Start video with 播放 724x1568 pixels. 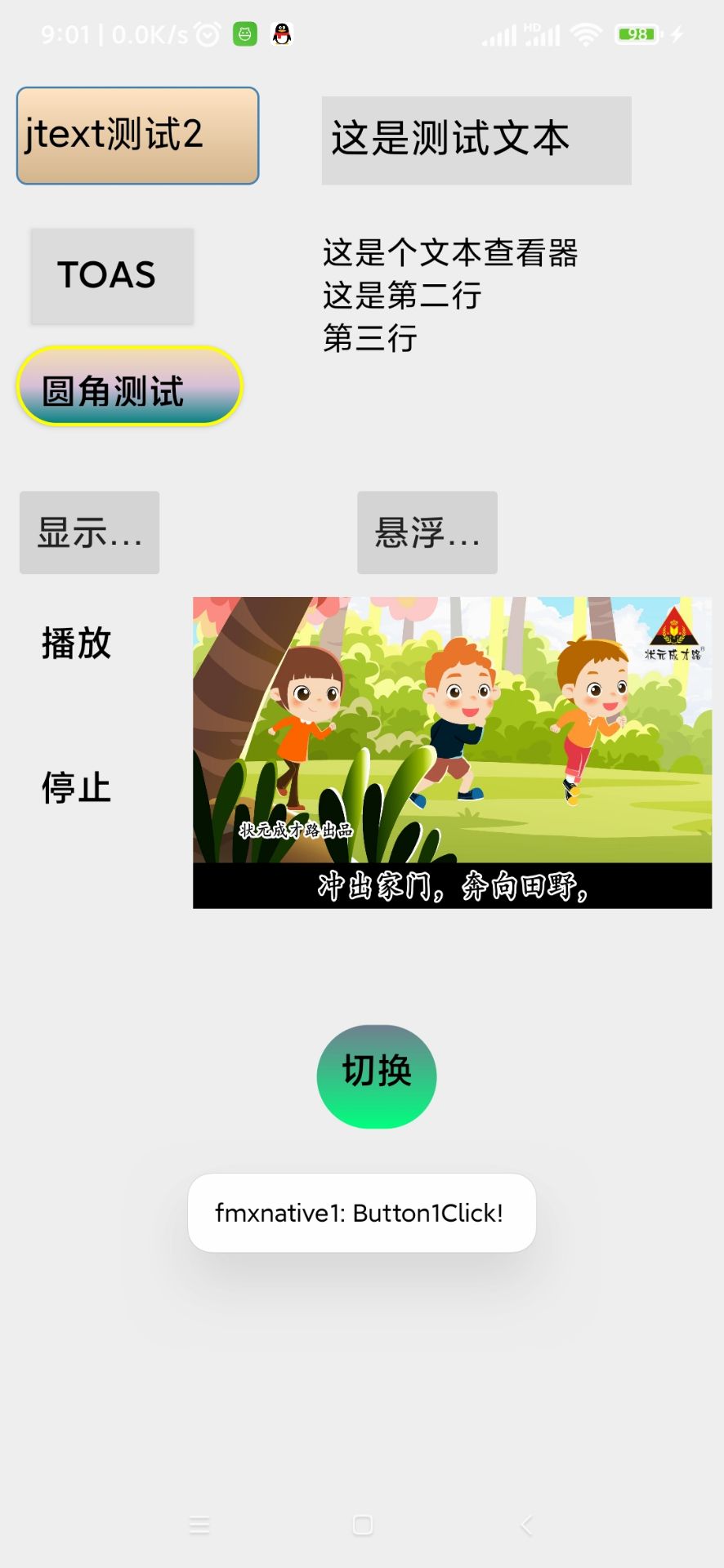(76, 643)
